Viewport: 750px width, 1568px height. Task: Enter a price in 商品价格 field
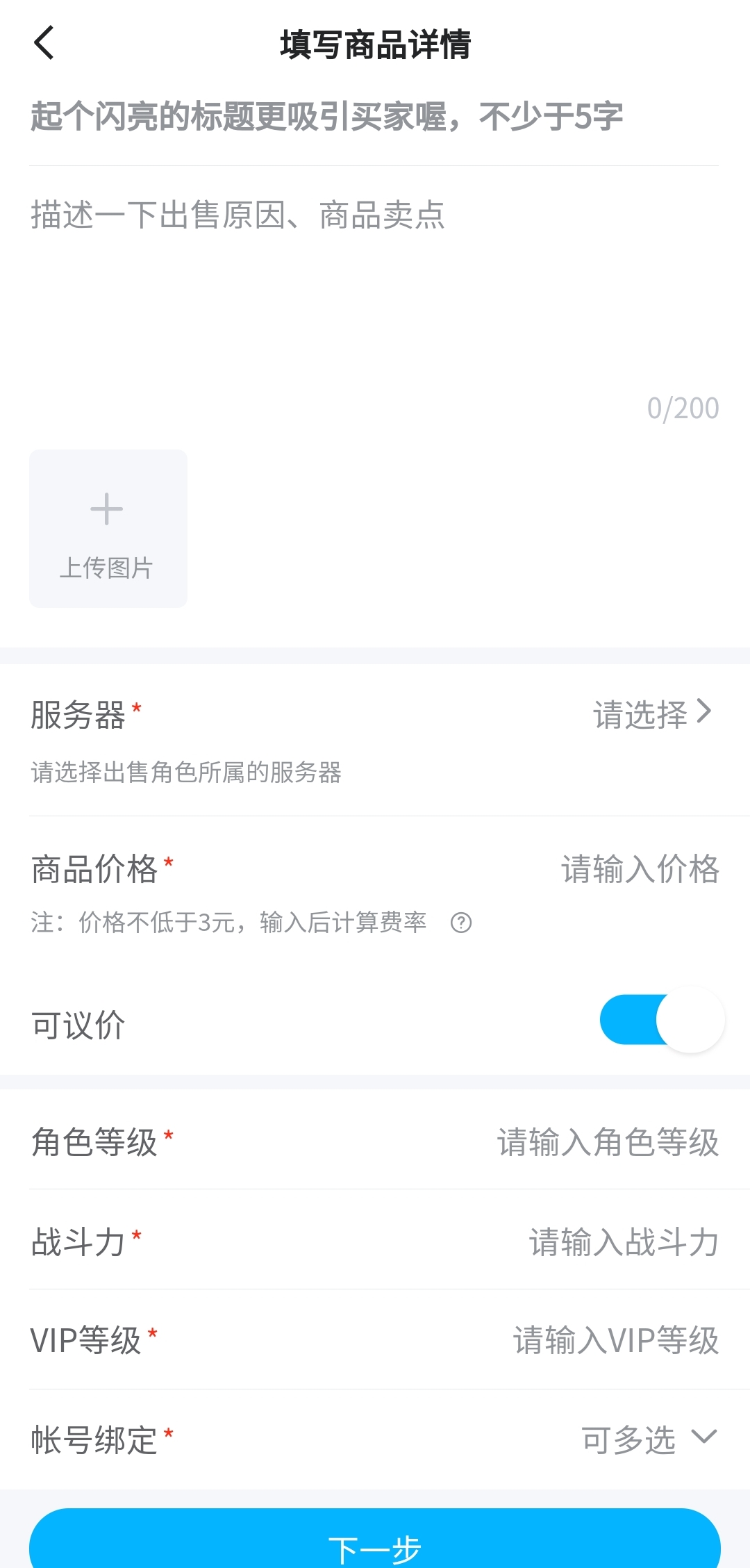pyautogui.click(x=639, y=869)
